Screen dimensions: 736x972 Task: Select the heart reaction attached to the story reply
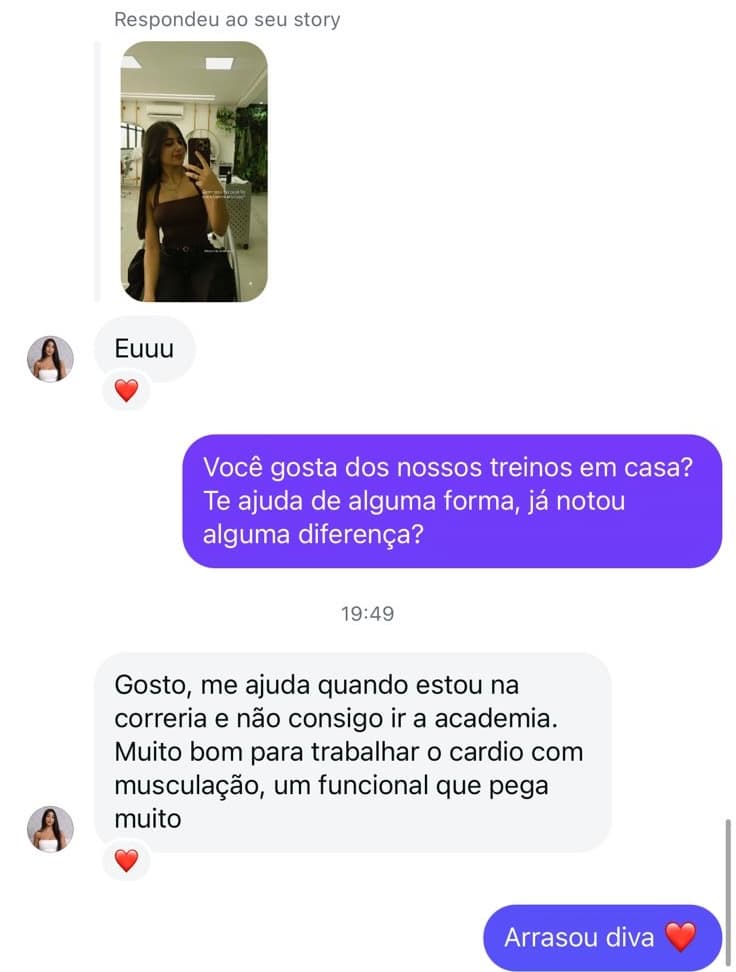[125, 391]
